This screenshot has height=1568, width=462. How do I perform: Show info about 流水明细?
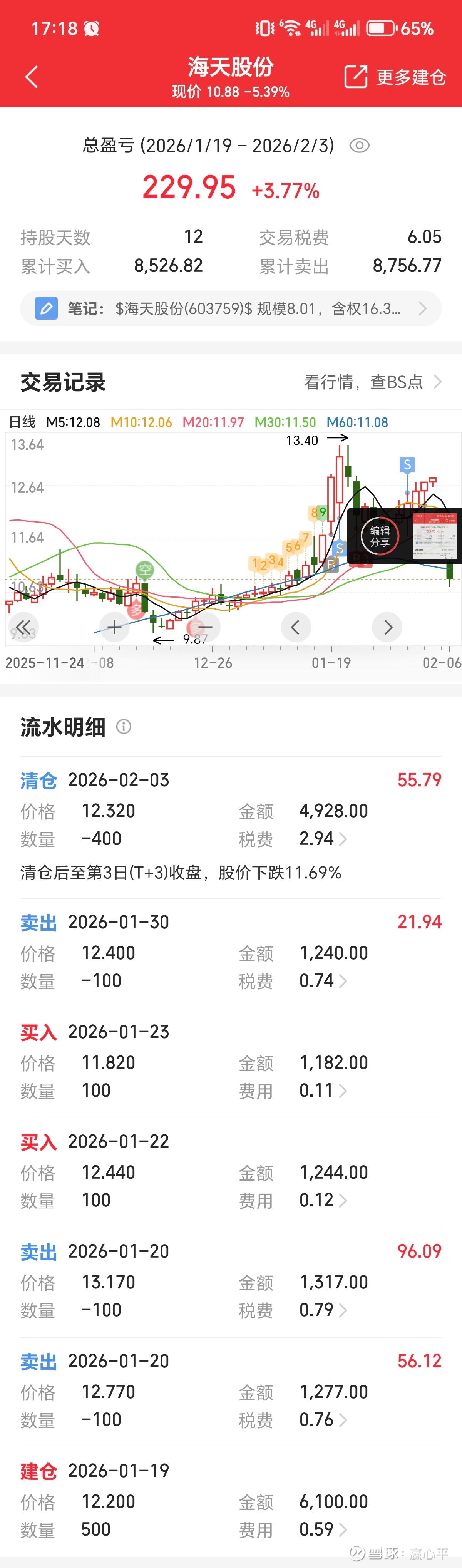point(124,726)
